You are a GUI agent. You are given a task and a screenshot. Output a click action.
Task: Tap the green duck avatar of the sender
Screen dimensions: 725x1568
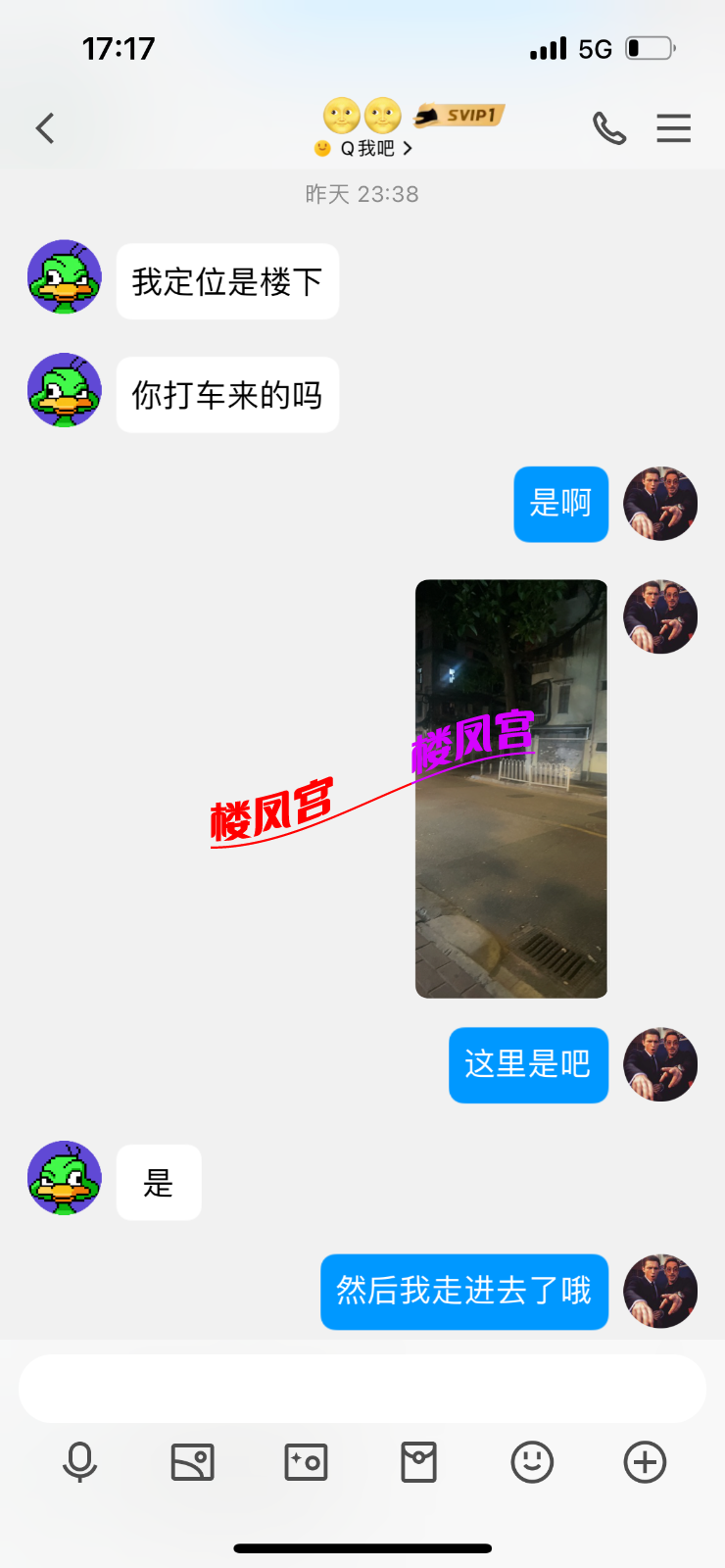(x=65, y=277)
